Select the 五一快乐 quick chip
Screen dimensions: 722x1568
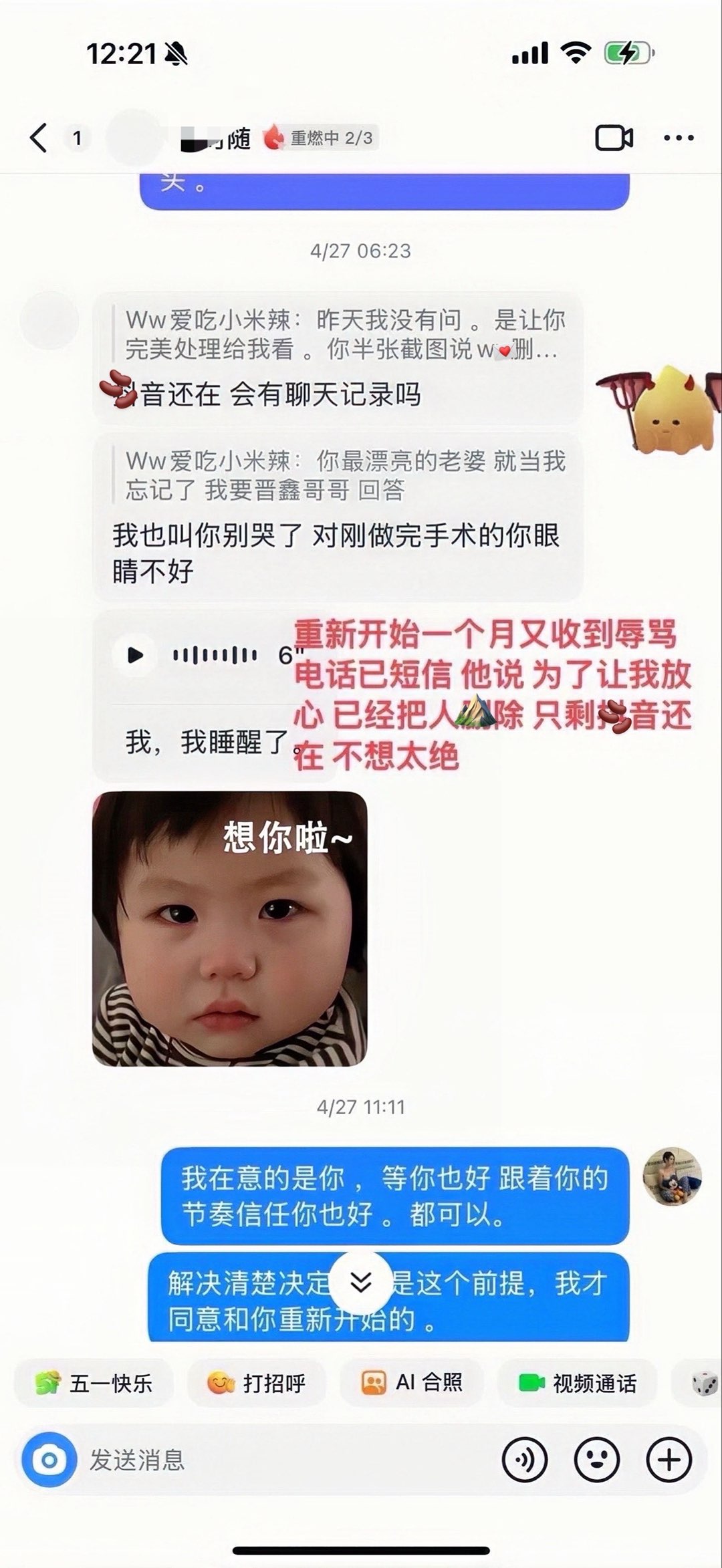point(94,1382)
